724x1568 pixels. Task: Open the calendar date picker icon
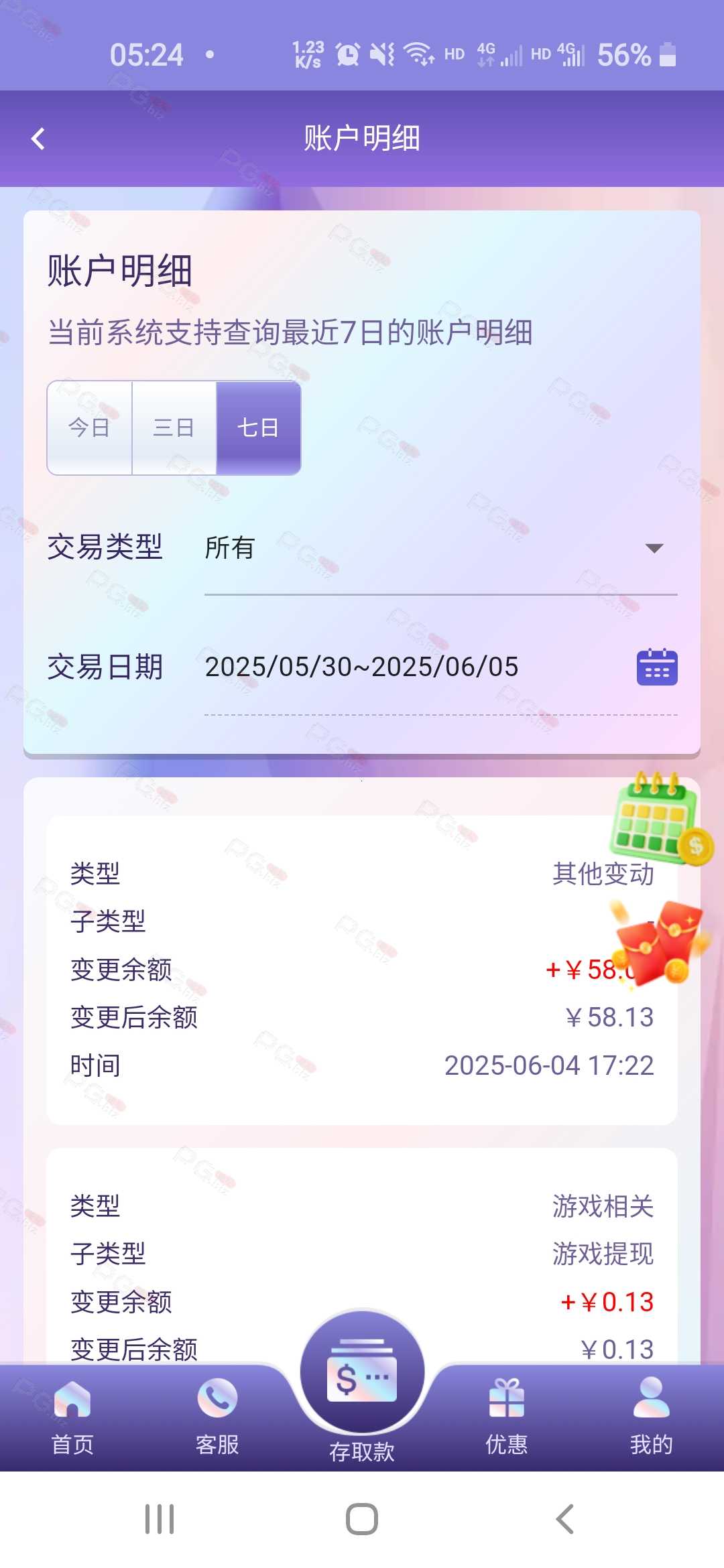pyautogui.click(x=656, y=667)
